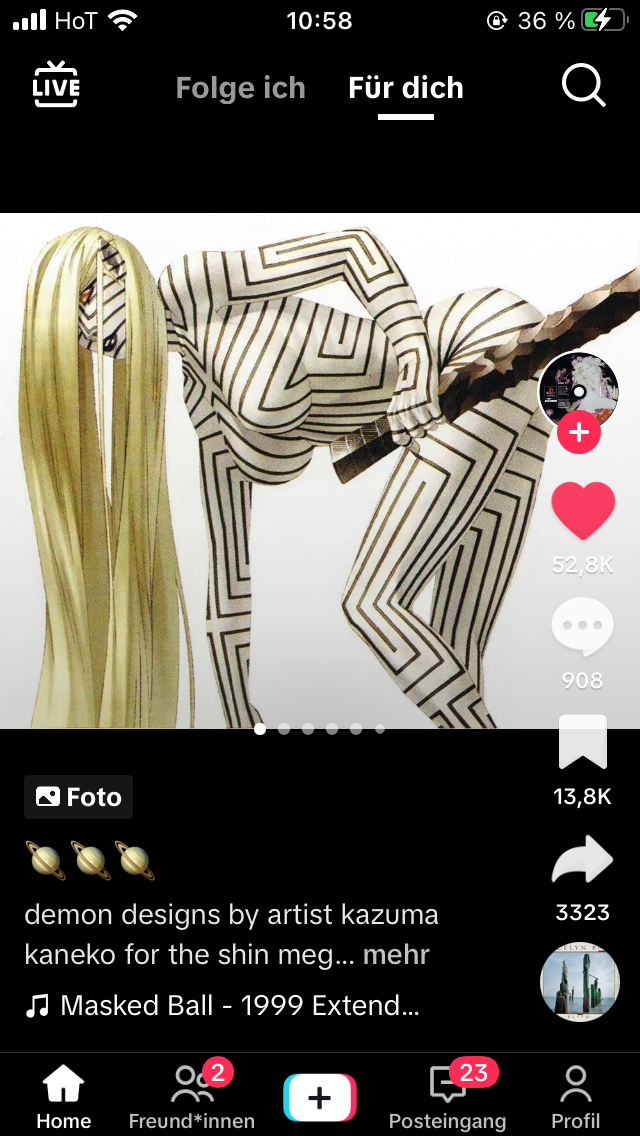Go to the Home tab
This screenshot has height=1136, width=640.
click(64, 1097)
